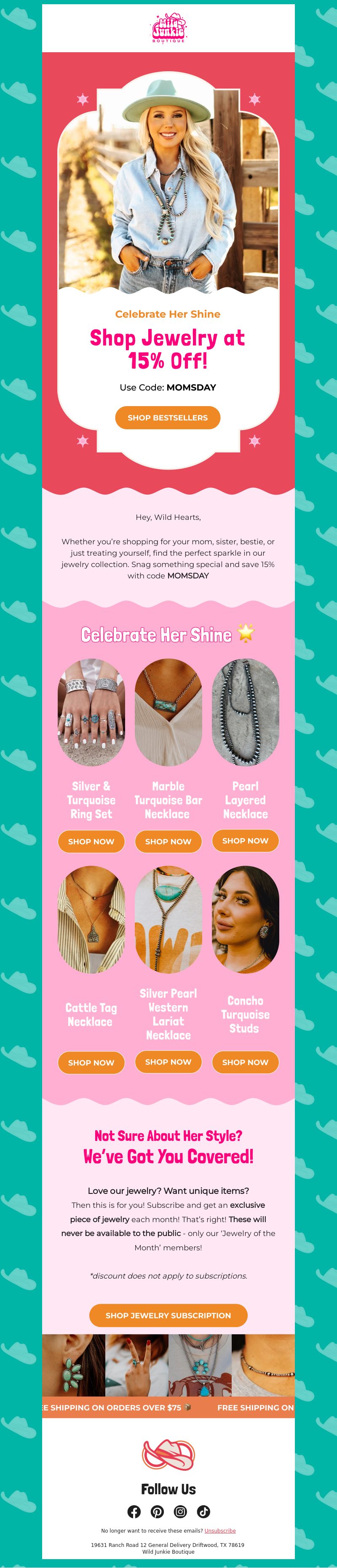
Task: Shop now for Concho Turquoise Studs
Action: 245,1062
